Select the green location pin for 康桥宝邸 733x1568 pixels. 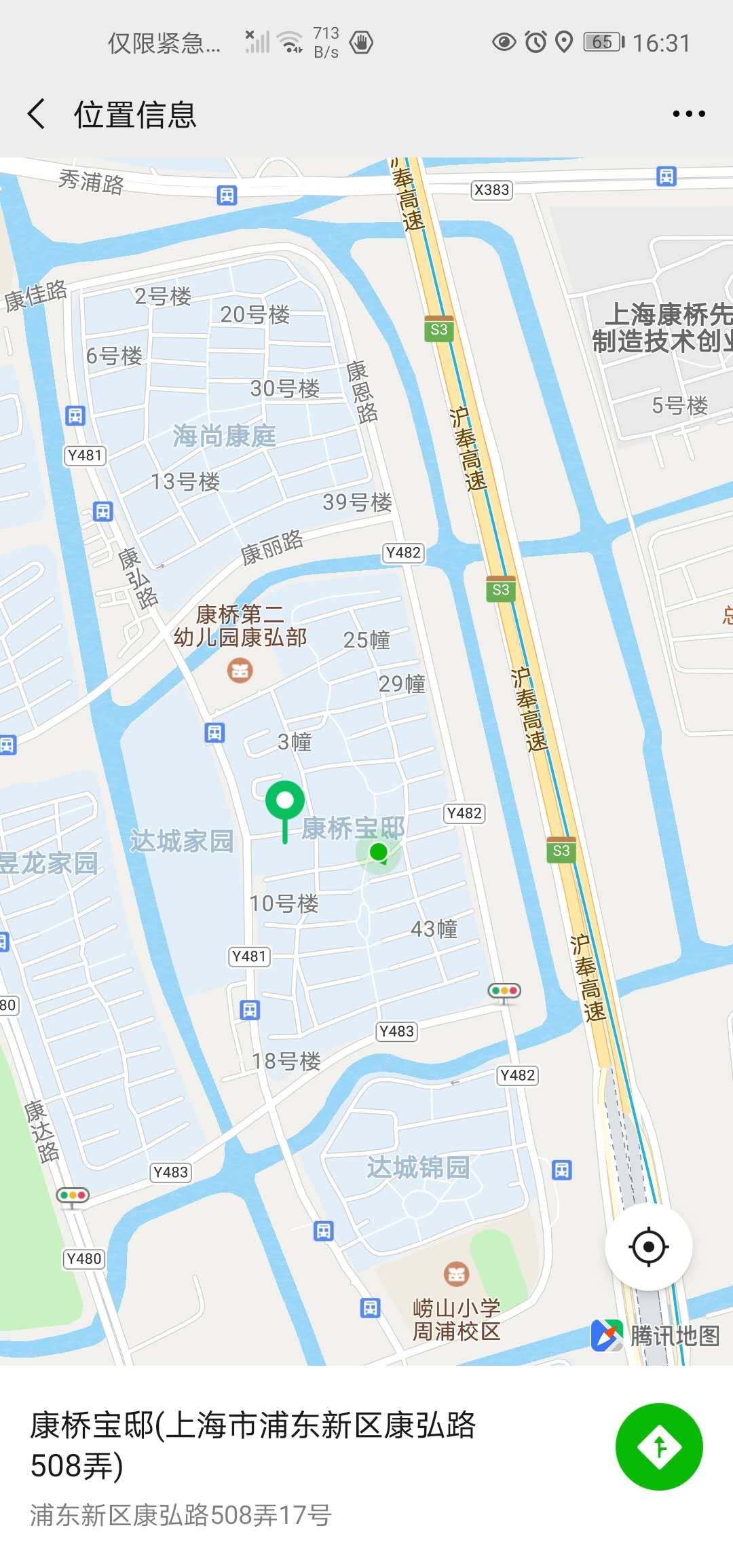pyautogui.click(x=285, y=805)
